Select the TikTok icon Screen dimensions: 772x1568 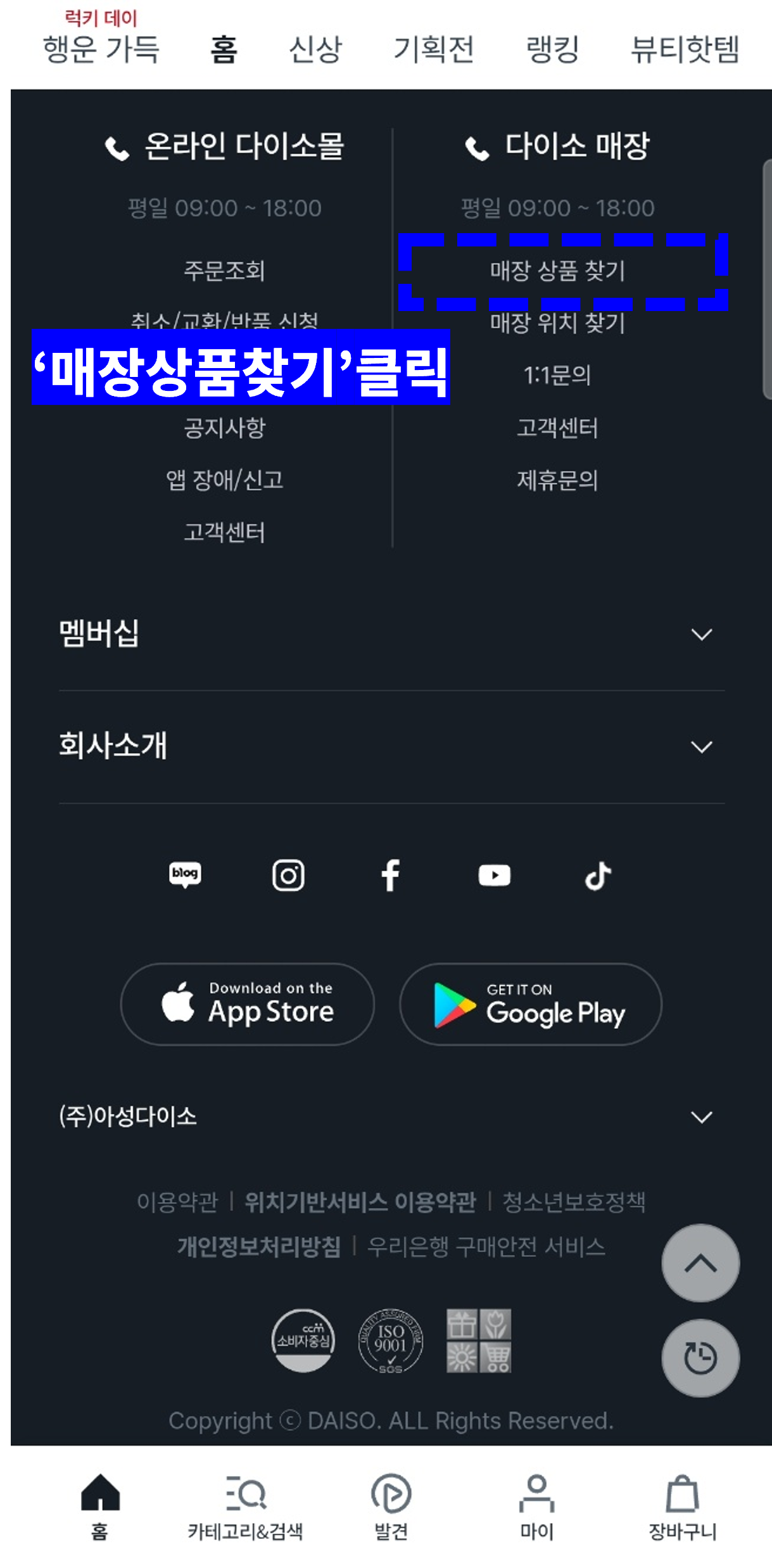(596, 875)
